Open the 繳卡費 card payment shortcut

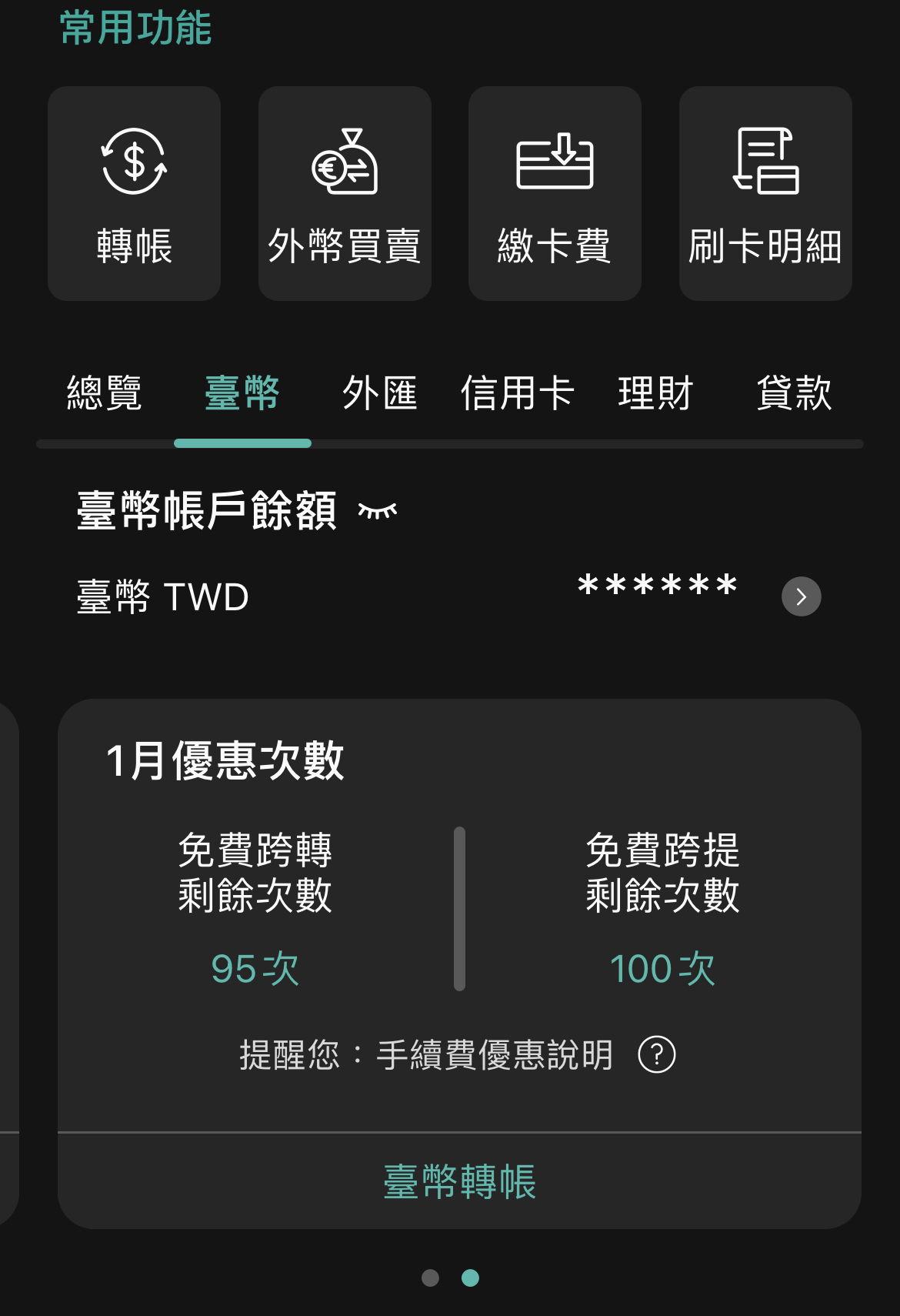[555, 193]
